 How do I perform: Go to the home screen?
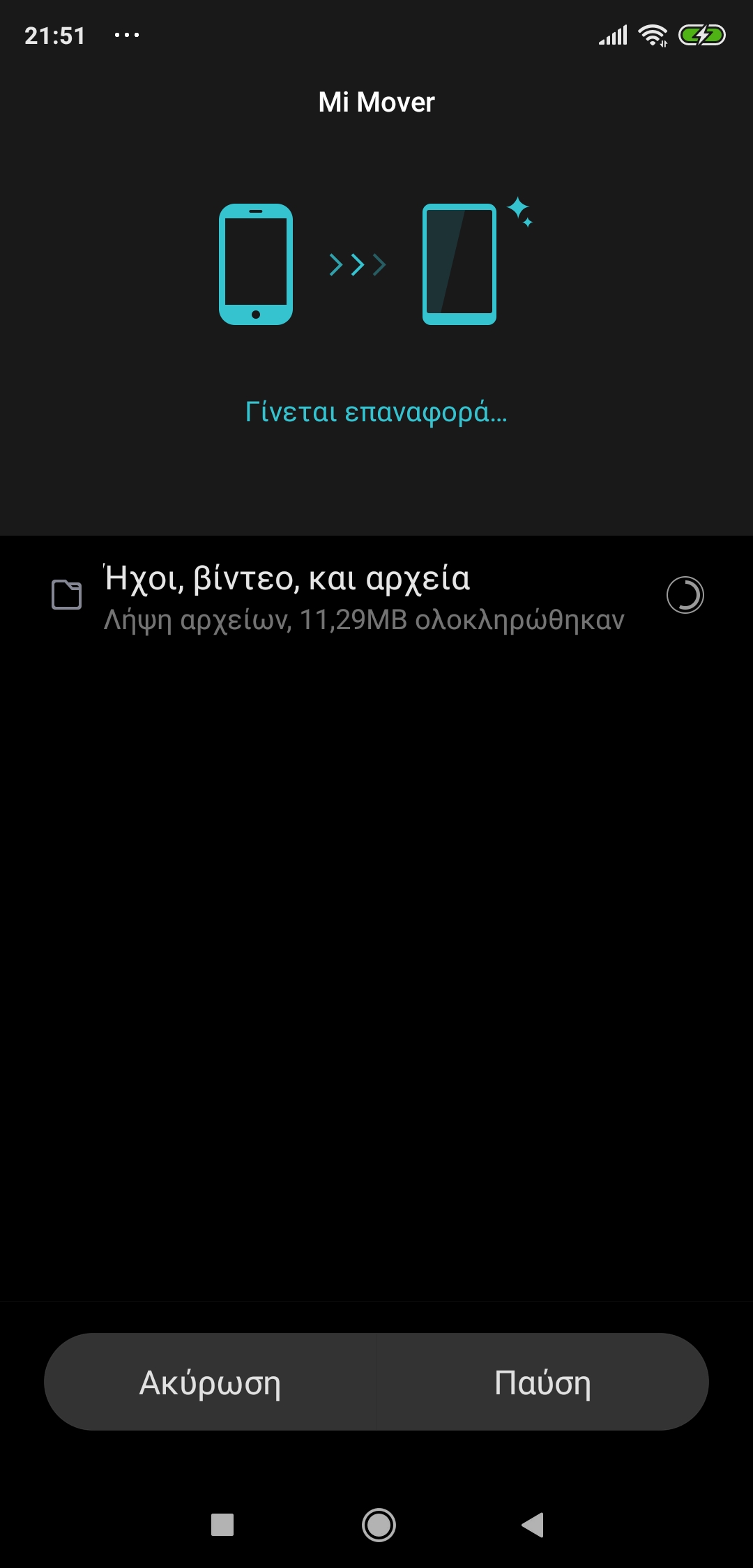379,1525
